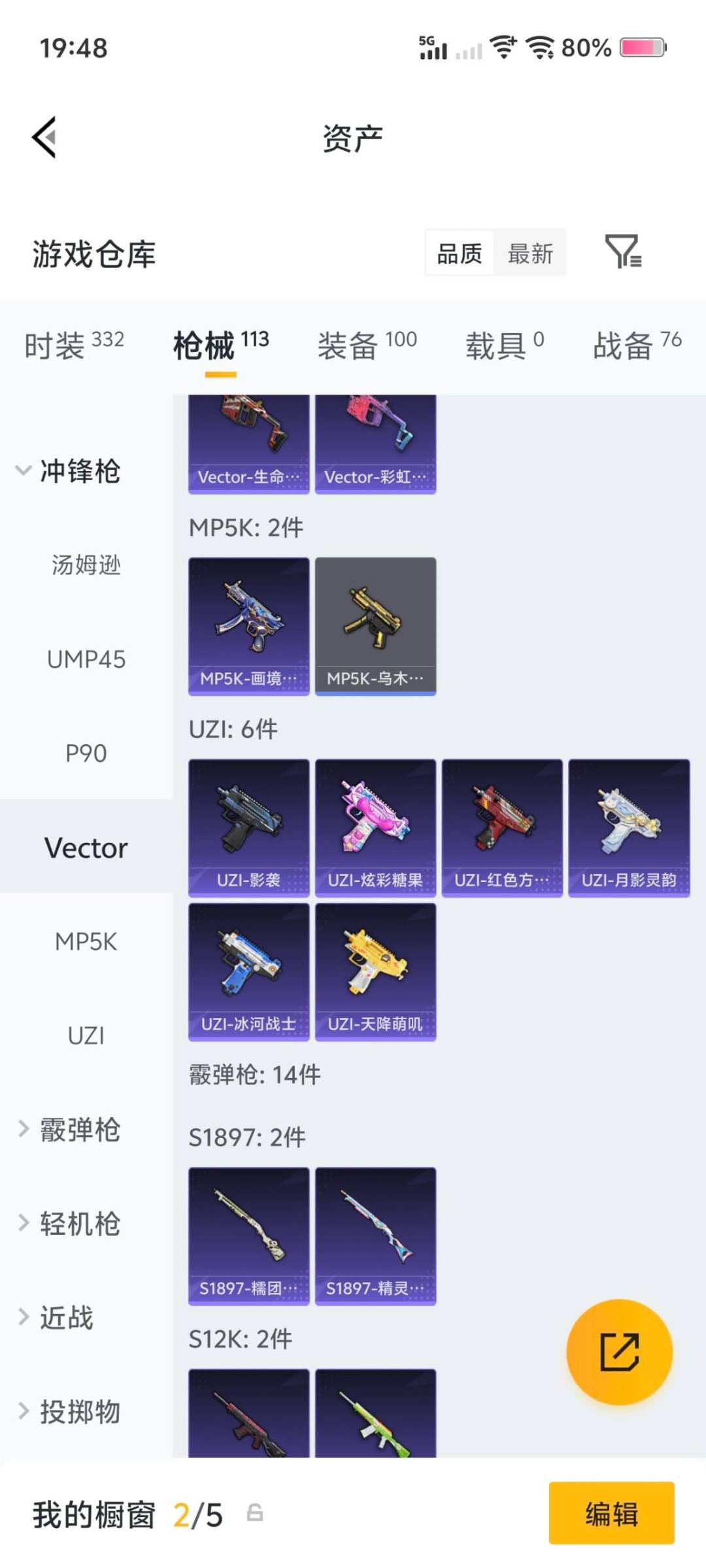Select MP5K in the sidebar
This screenshot has width=706, height=1568.
pyautogui.click(x=86, y=942)
